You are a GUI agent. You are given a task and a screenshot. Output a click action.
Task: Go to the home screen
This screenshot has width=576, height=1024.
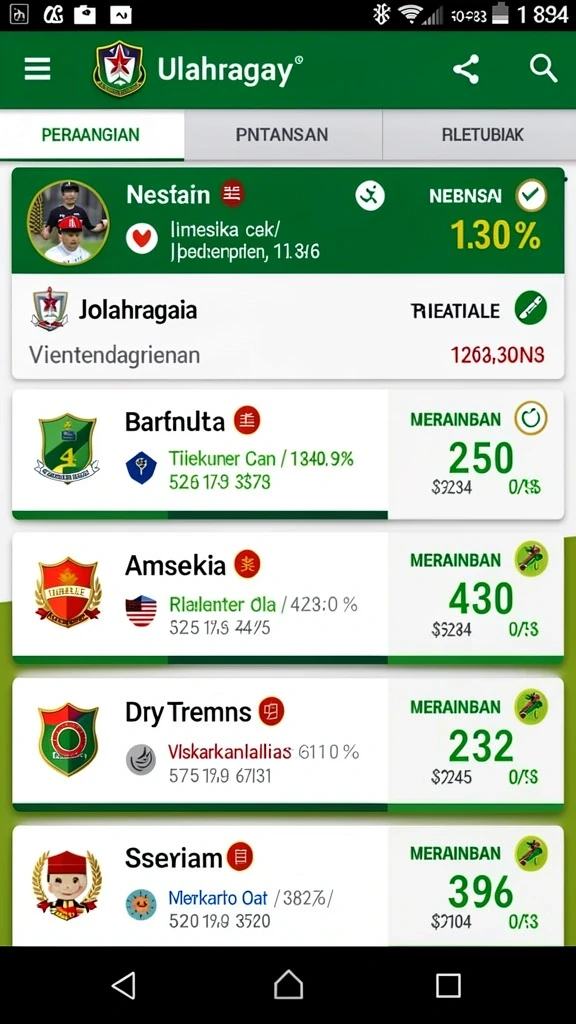tap(288, 985)
